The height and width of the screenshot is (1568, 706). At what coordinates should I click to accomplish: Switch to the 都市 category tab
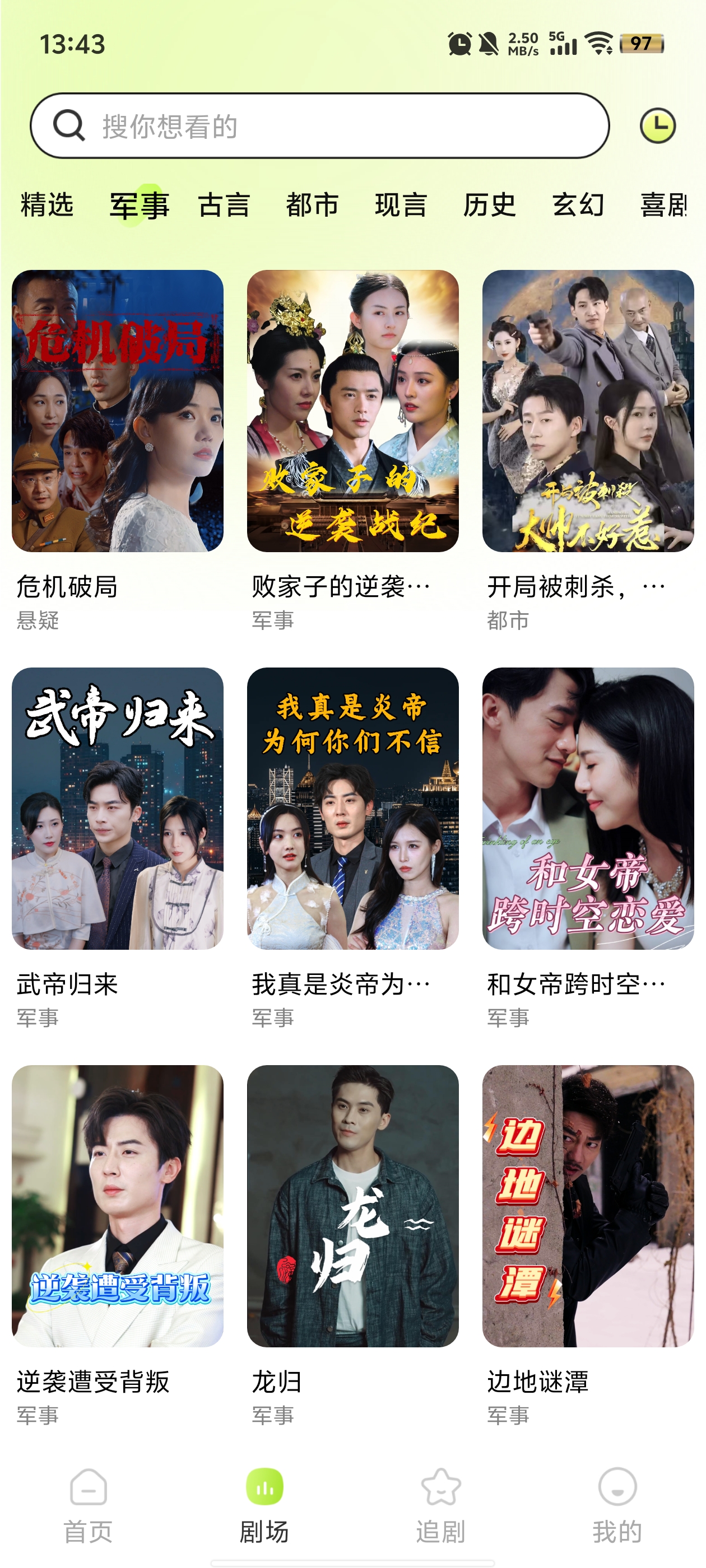coord(312,205)
